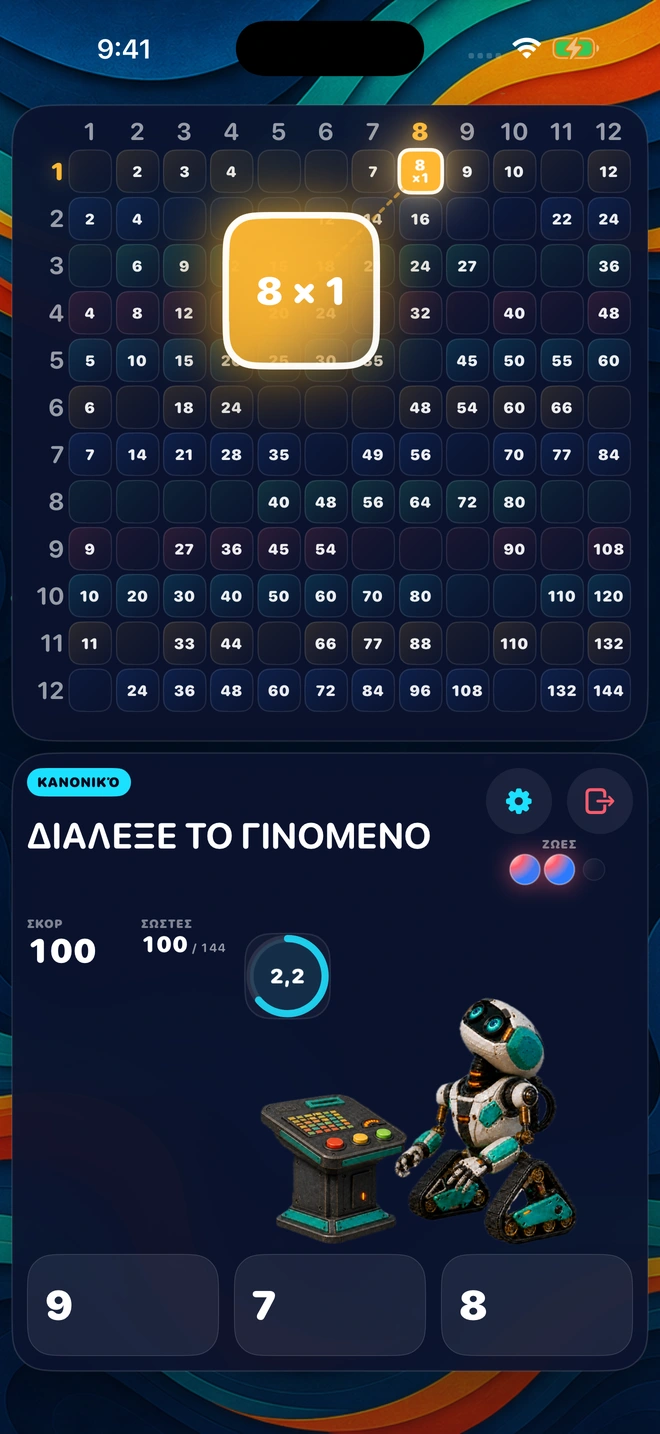Choose answer 9
660x1434 pixels.
(x=122, y=1305)
